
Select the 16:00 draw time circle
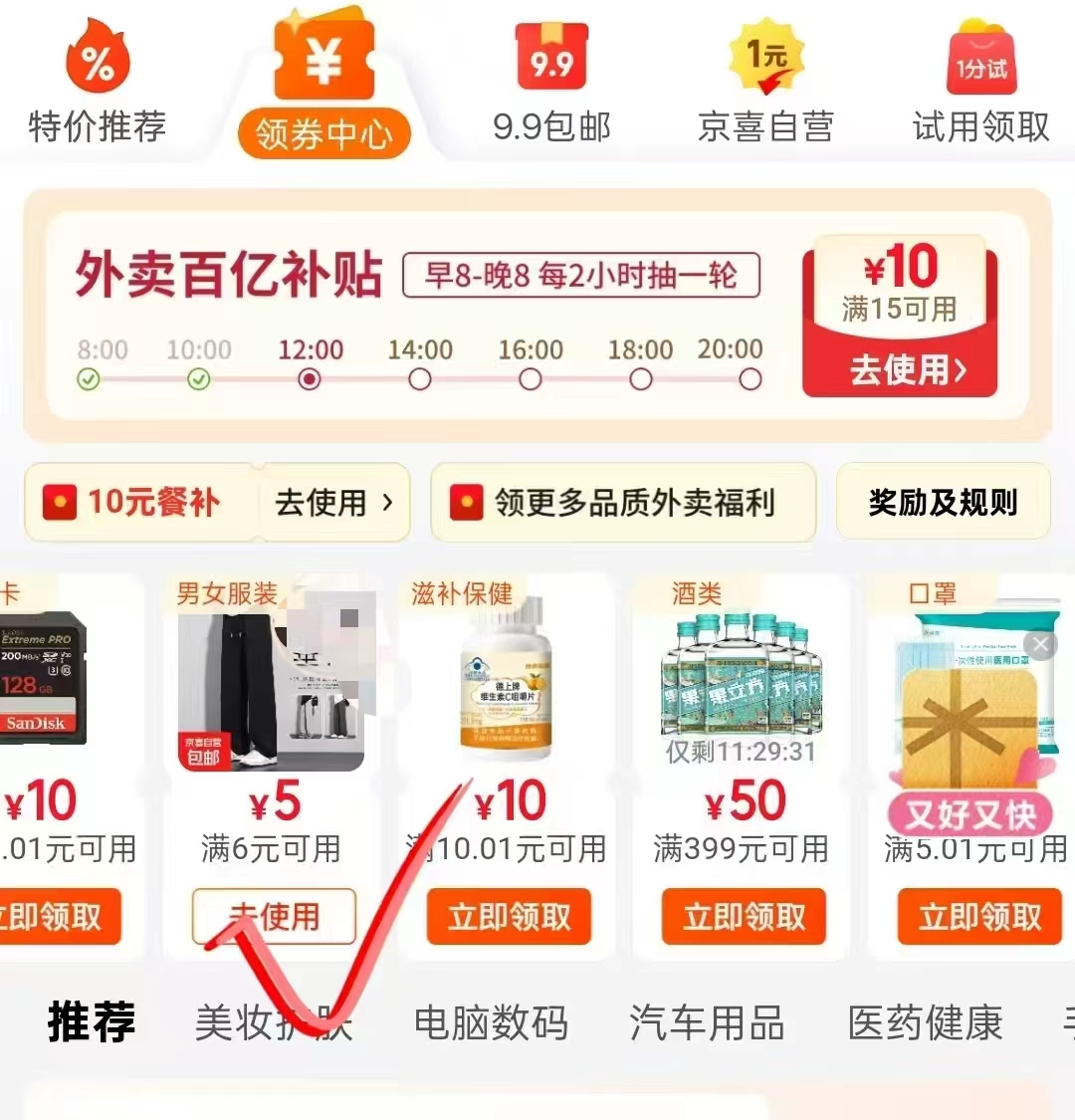coord(529,379)
